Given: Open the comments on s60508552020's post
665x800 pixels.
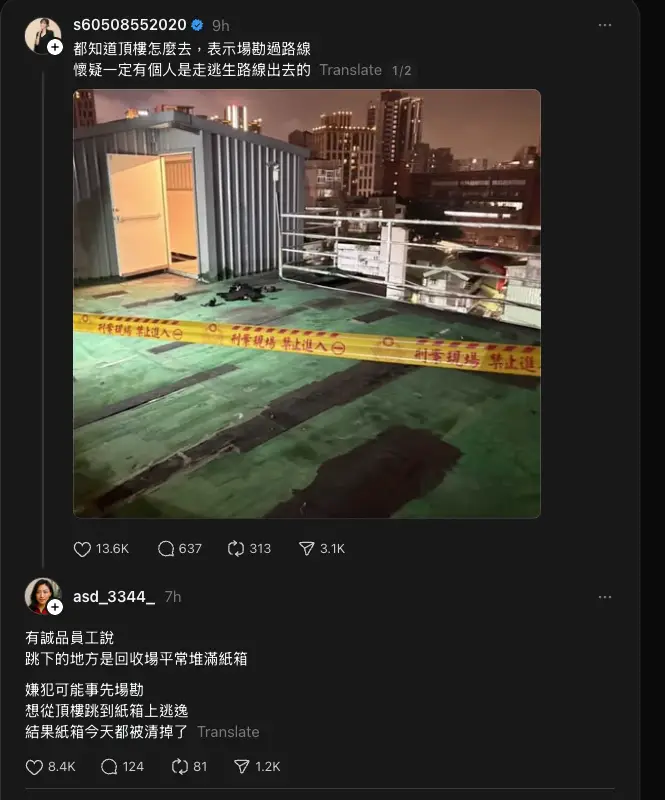Looking at the screenshot, I should [166, 549].
